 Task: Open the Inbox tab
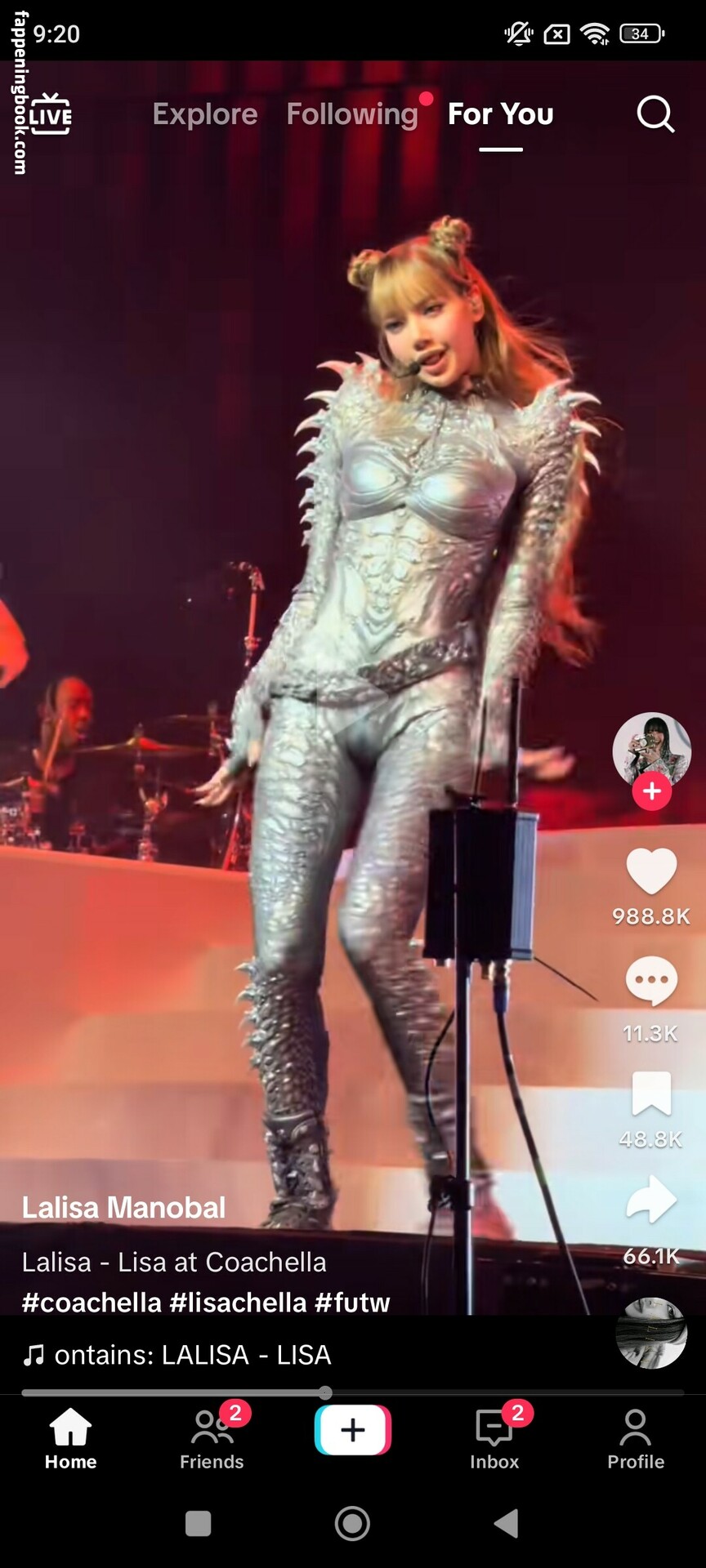point(494,1440)
